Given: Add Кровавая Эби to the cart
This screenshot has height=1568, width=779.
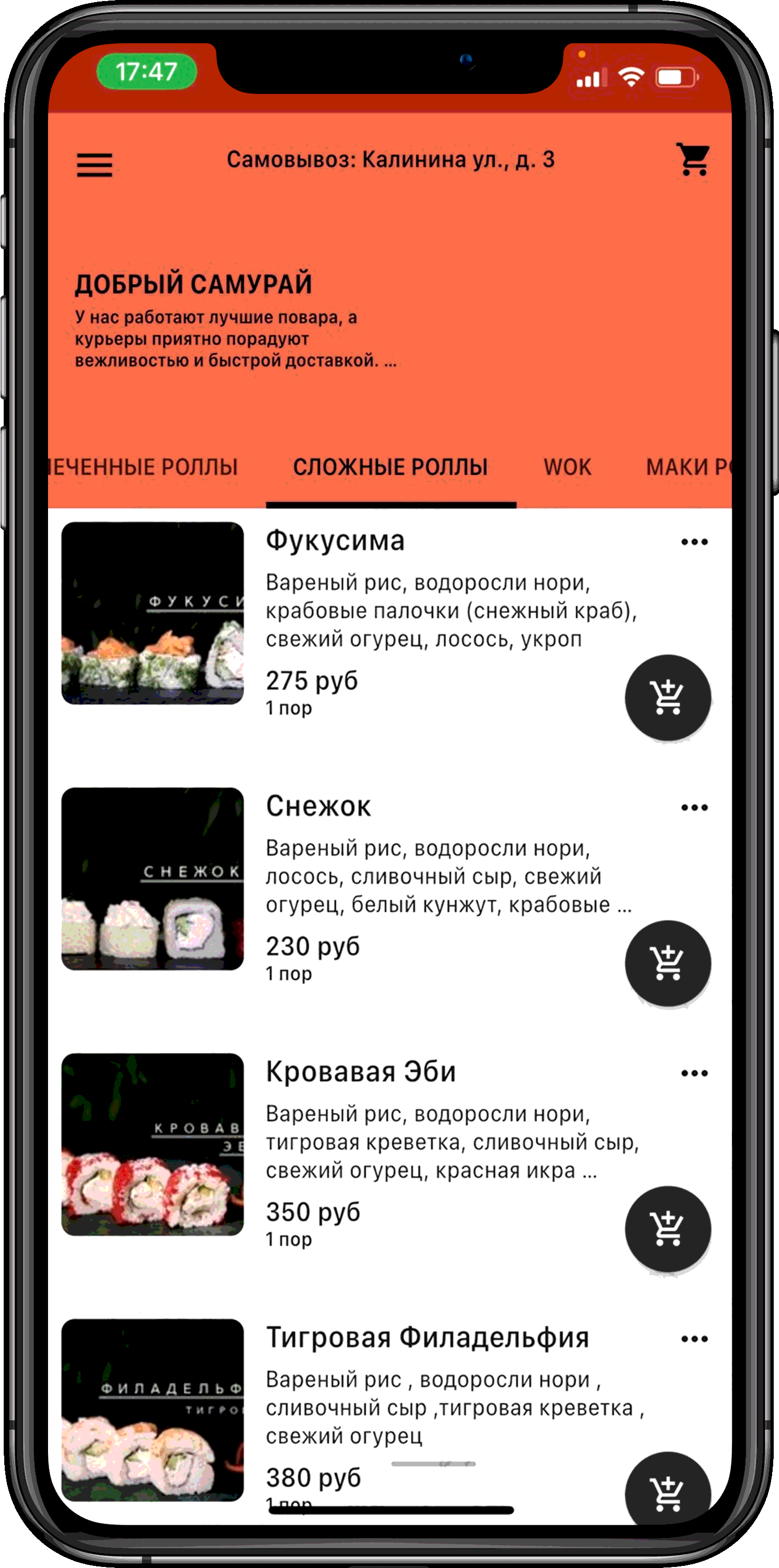Looking at the screenshot, I should [668, 1229].
